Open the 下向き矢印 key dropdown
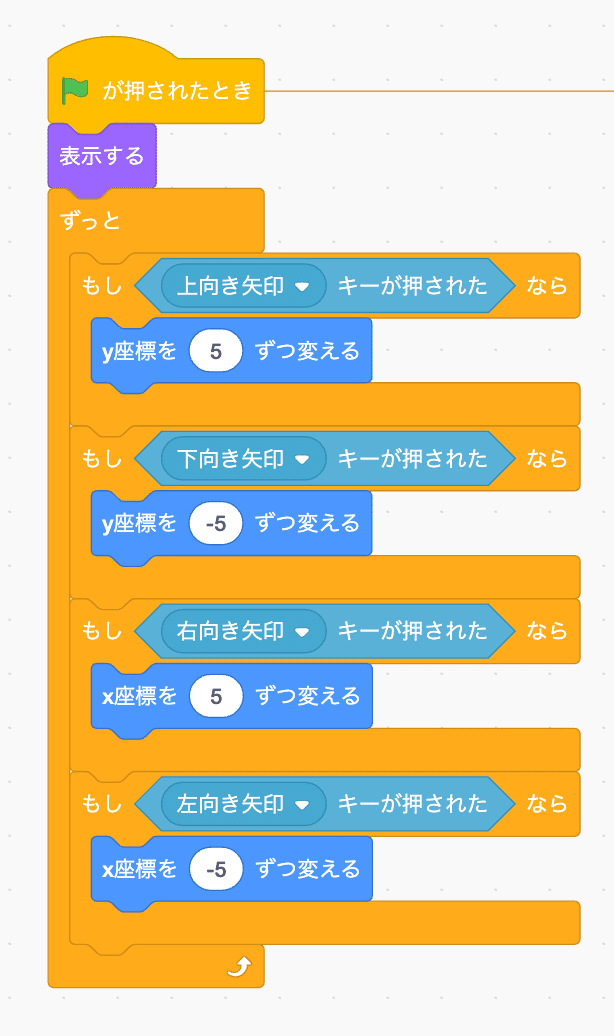The image size is (614, 1036). (243, 459)
